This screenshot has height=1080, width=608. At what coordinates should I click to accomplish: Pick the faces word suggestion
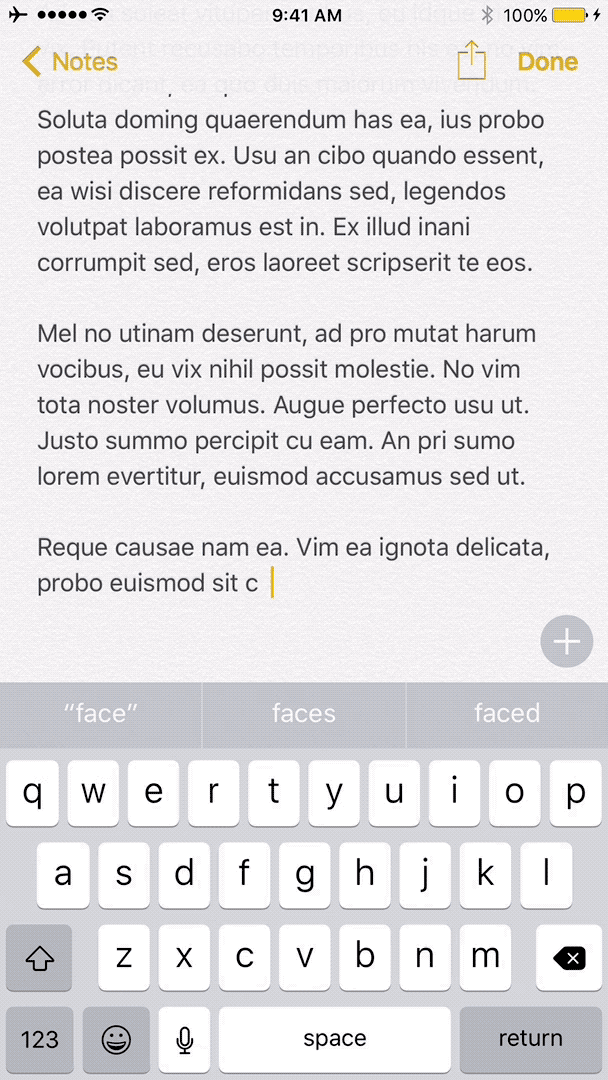[304, 714]
